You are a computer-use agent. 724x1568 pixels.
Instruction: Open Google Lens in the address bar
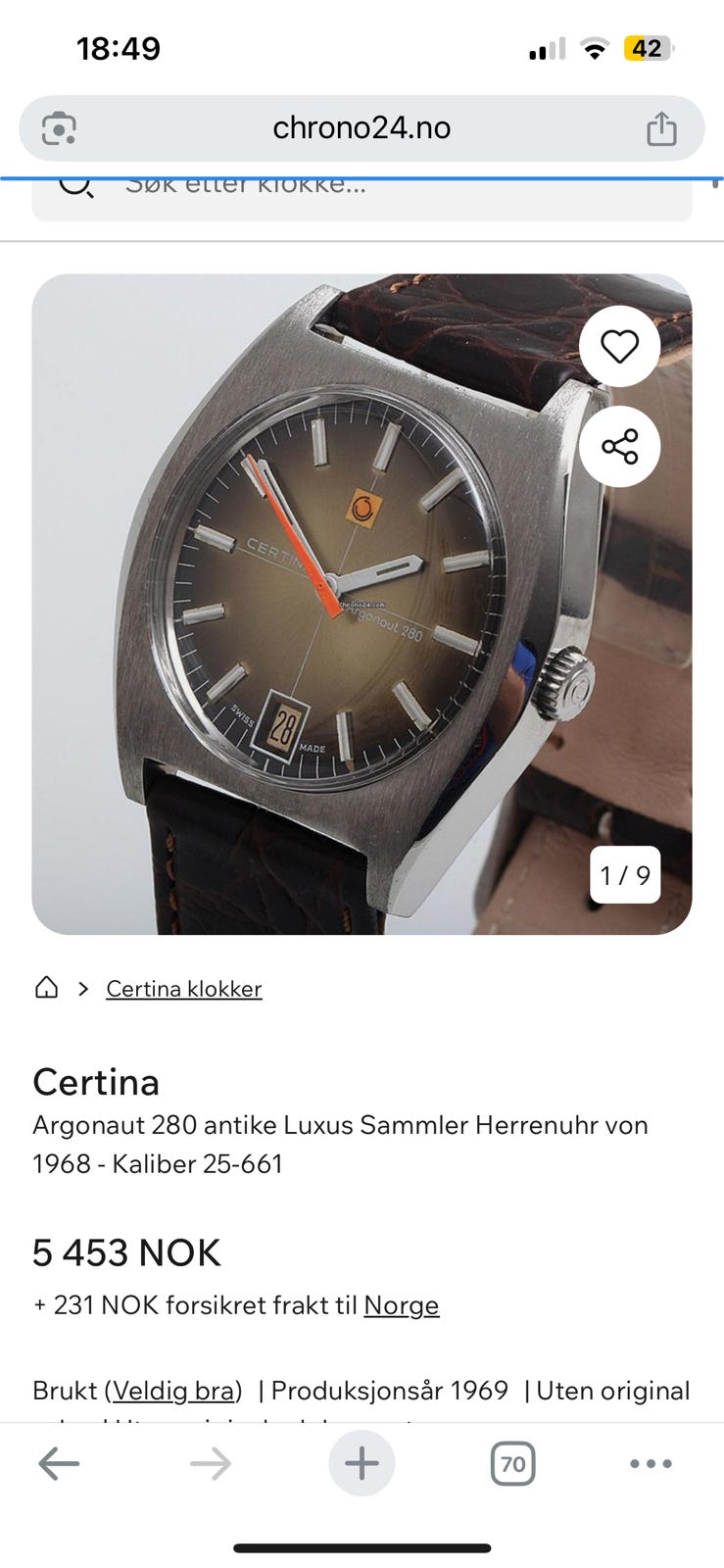coord(62,127)
